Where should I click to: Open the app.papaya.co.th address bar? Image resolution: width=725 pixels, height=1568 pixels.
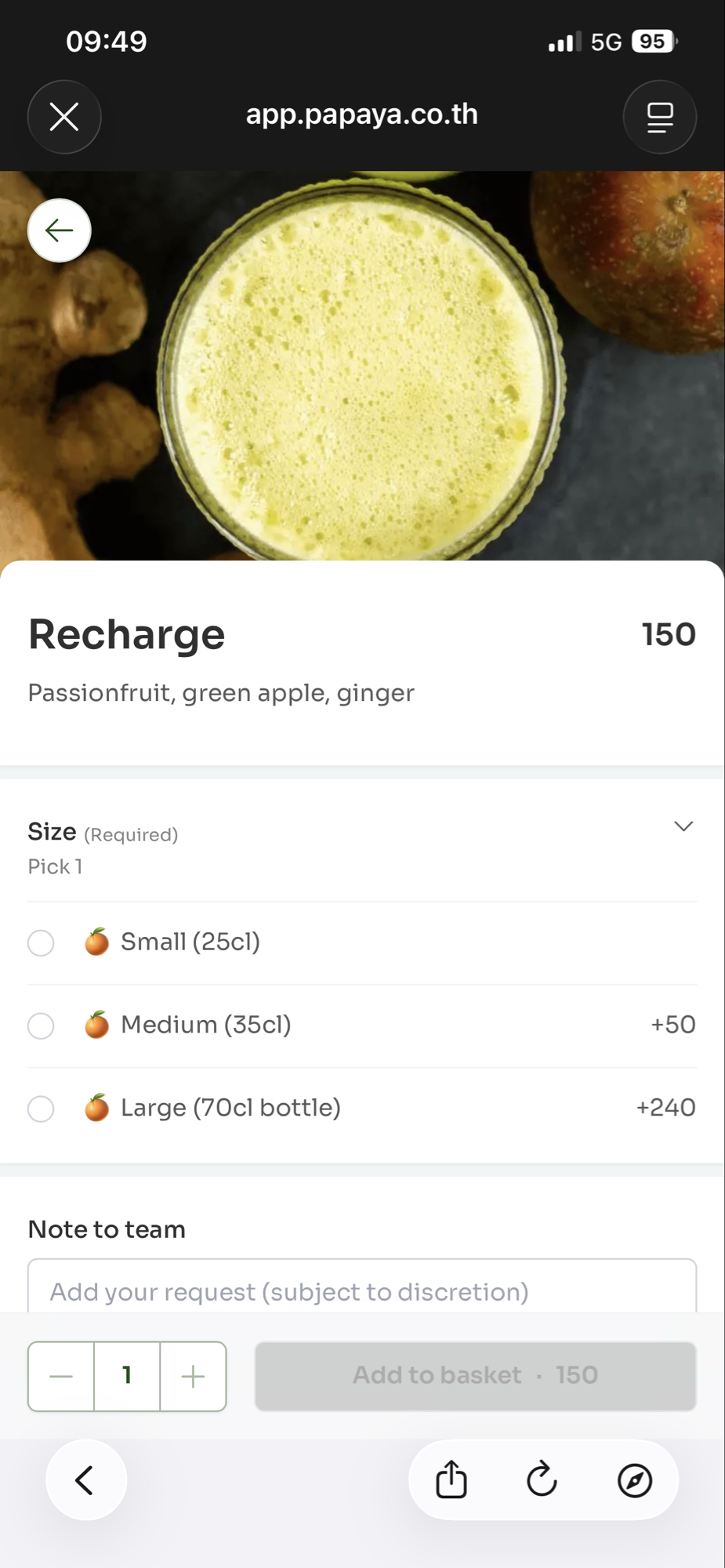361,114
